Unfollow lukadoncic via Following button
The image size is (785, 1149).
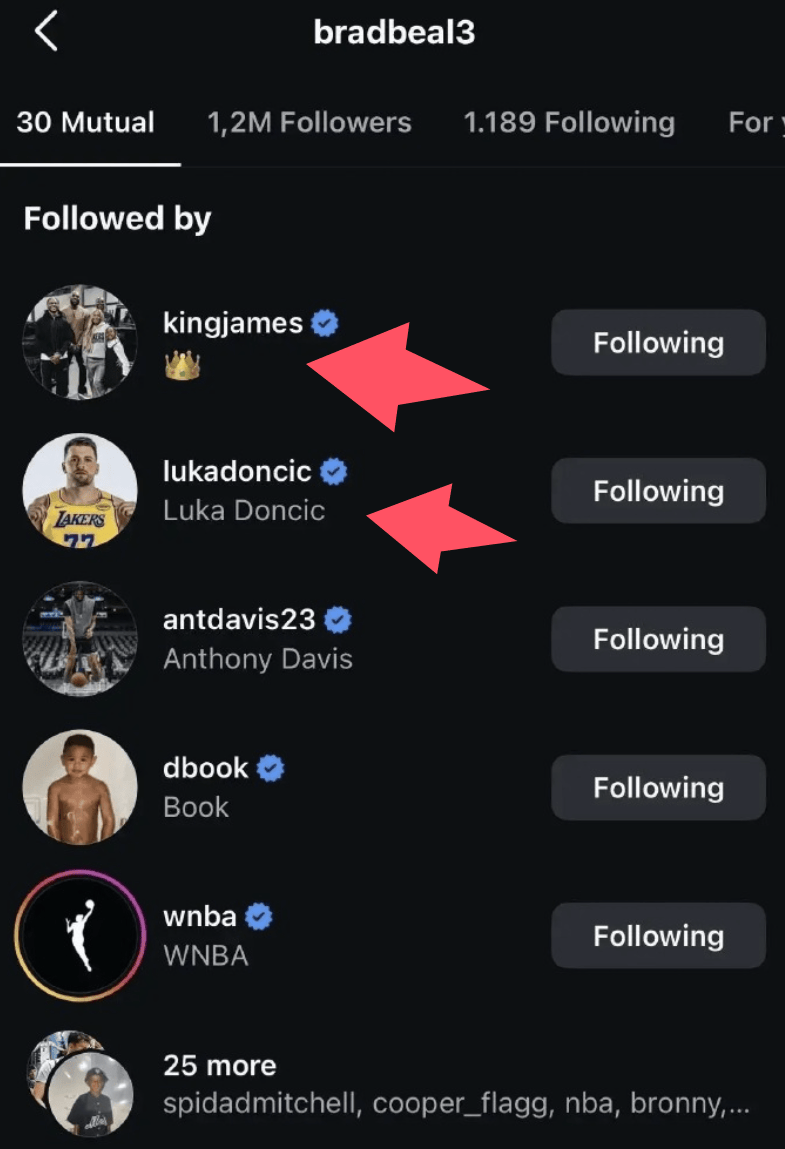pos(658,490)
